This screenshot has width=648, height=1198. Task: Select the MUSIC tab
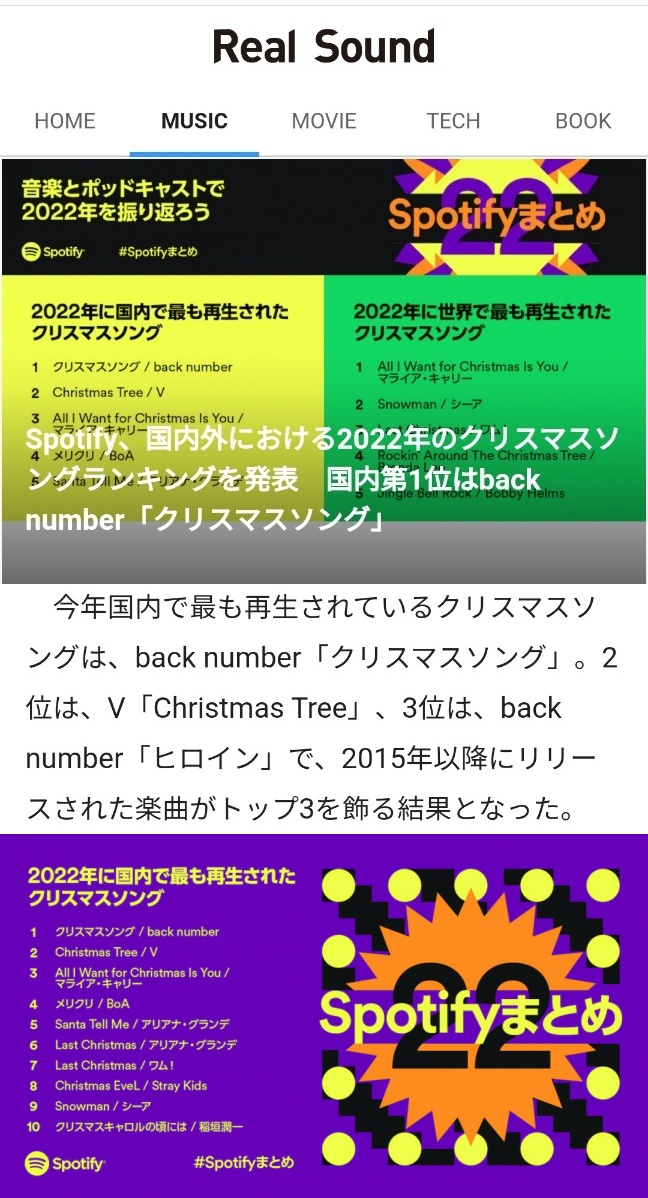[x=194, y=121]
